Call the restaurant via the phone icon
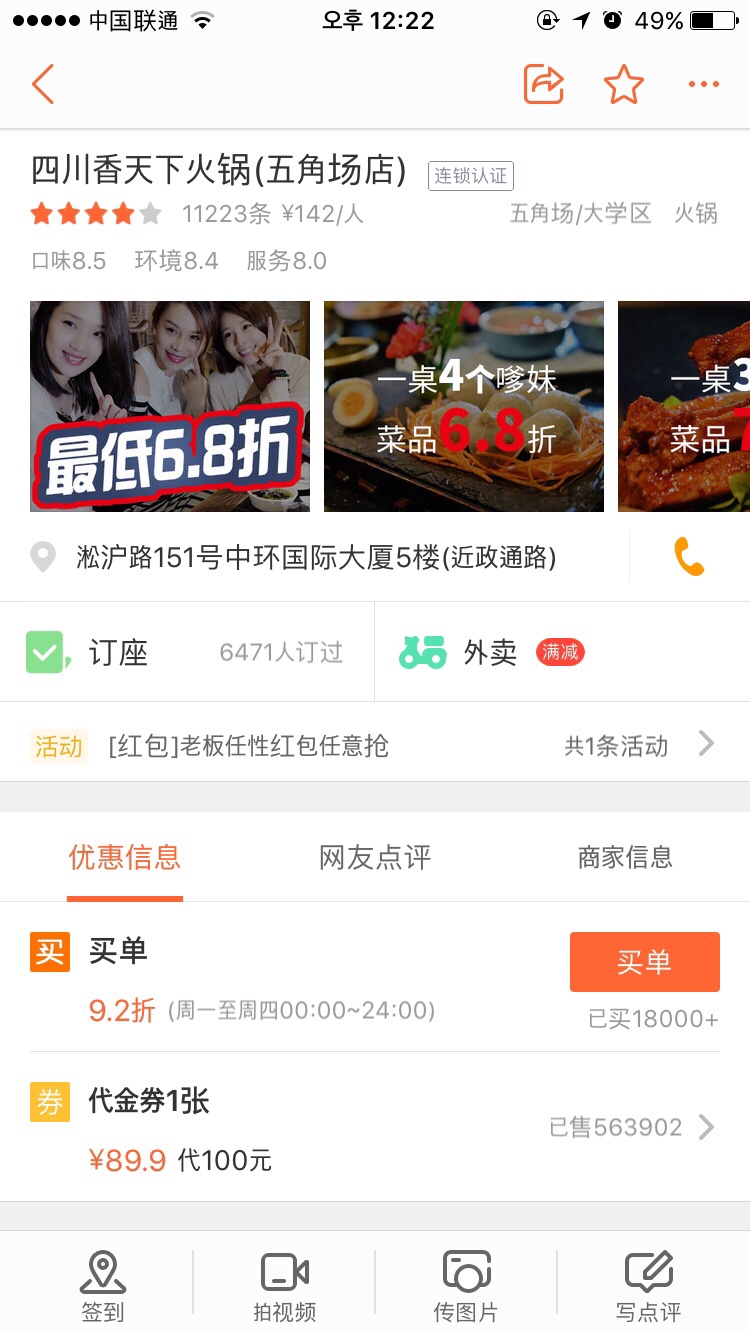 coord(689,557)
